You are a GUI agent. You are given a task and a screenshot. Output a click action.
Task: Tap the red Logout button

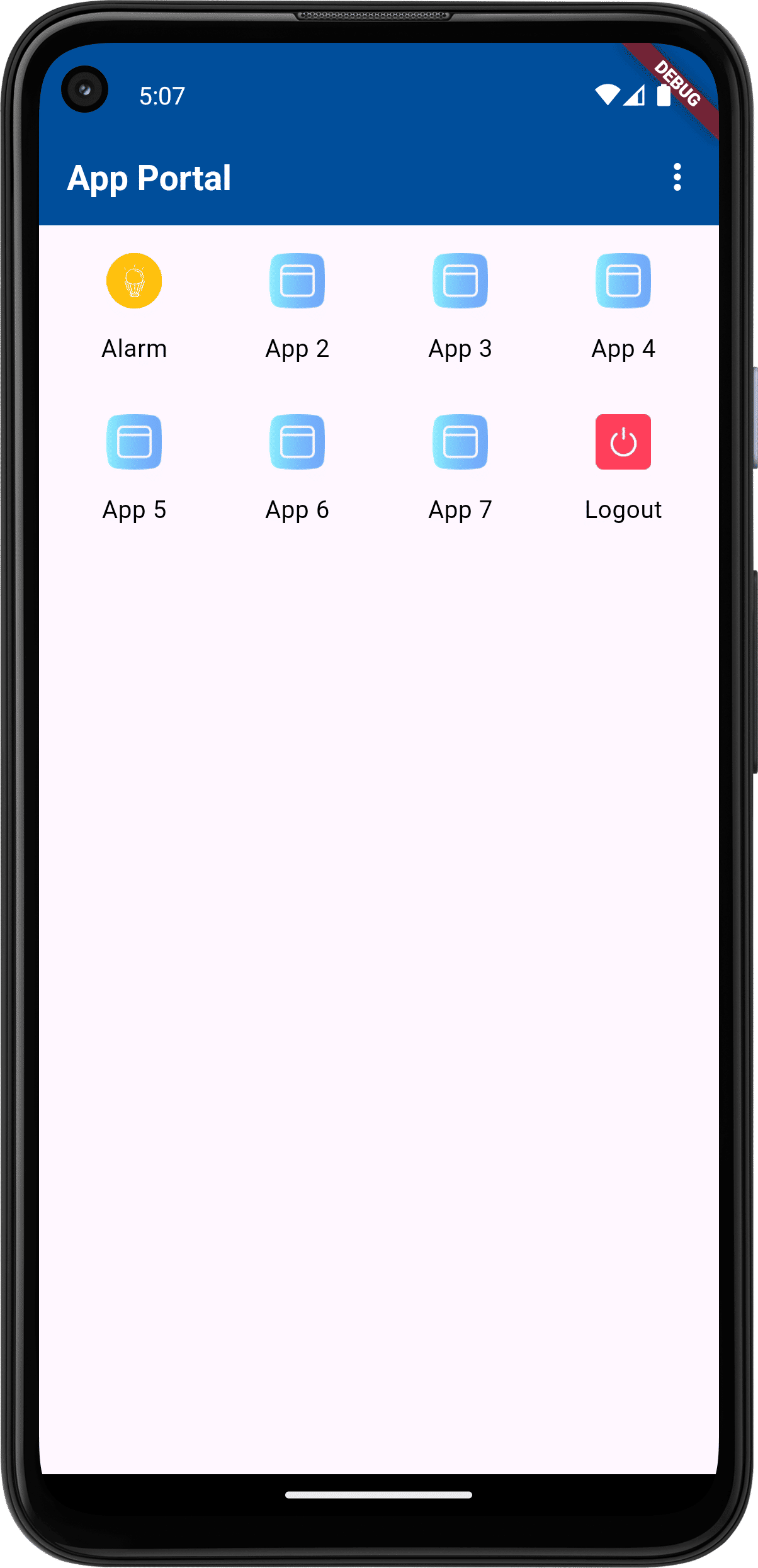click(x=623, y=443)
